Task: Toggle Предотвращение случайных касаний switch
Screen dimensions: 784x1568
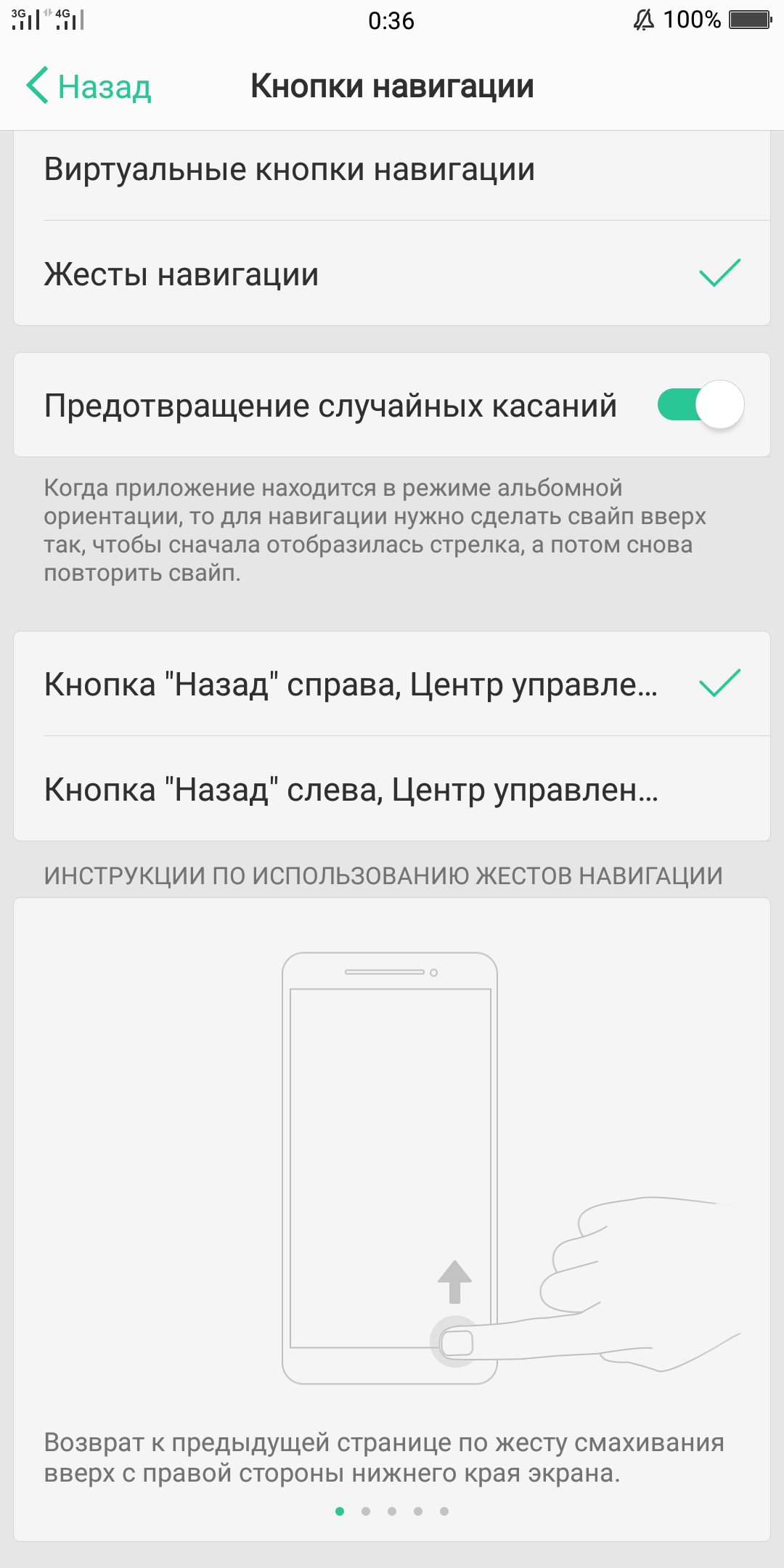Action: coord(700,405)
